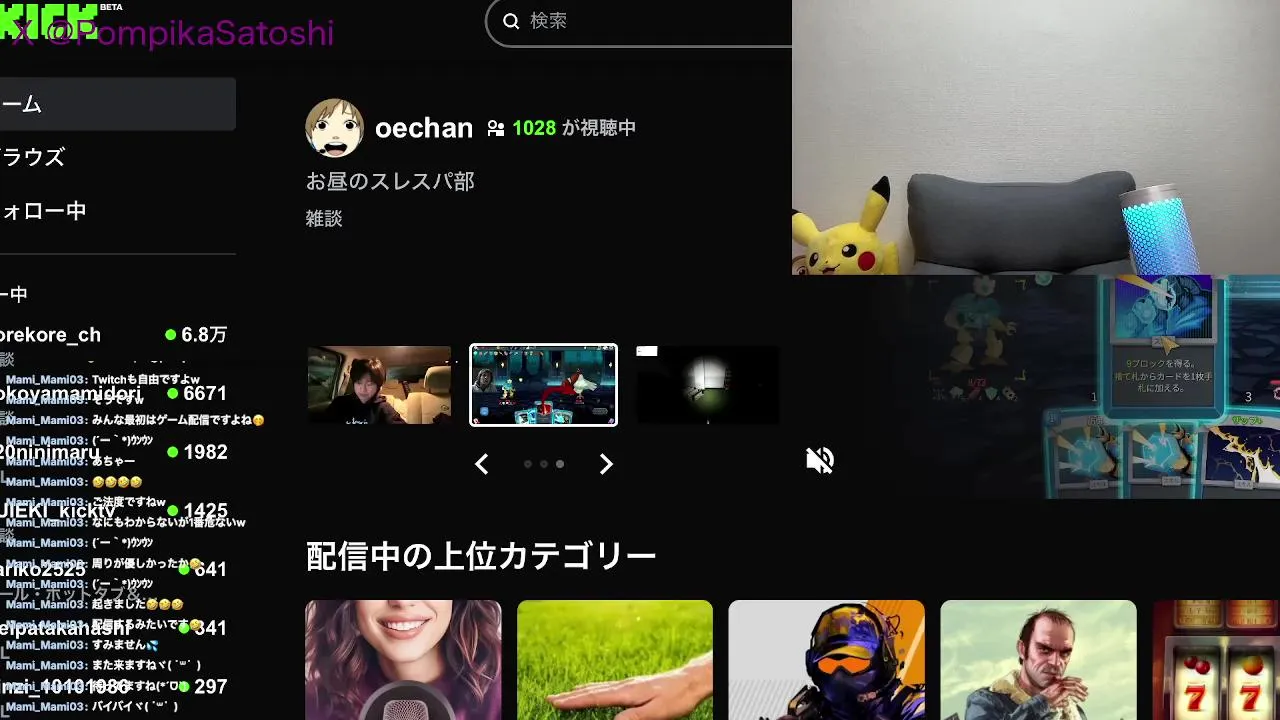The width and height of the screenshot is (1280, 720).
Task: Open the slot machine 777 category card
Action: (x=1216, y=660)
